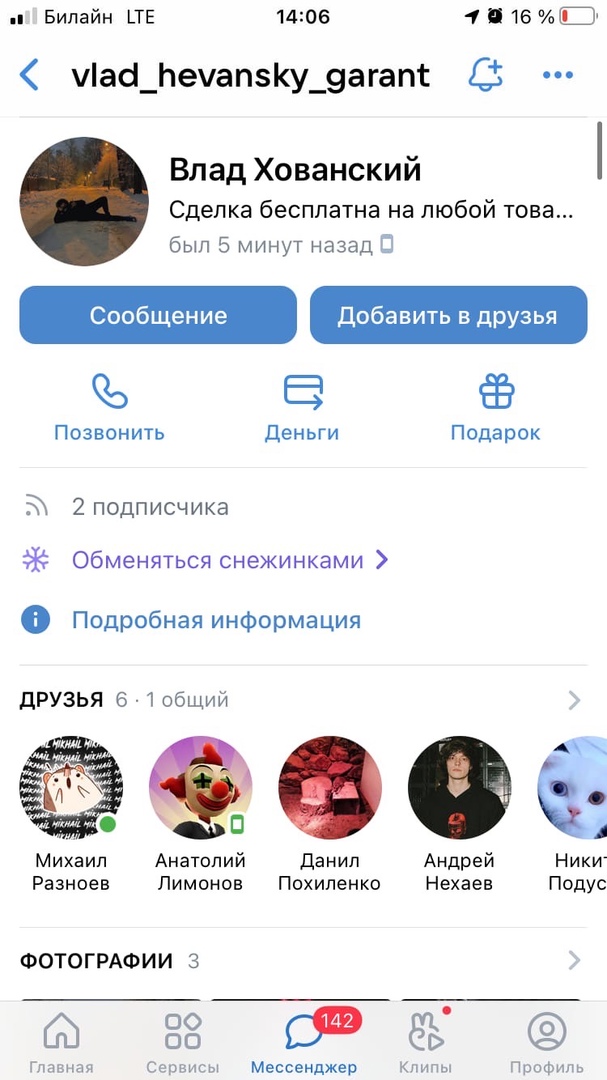Screen dimensions: 607x1080
Task: Open friend Андрей Нехаев's profile
Action: (x=459, y=790)
